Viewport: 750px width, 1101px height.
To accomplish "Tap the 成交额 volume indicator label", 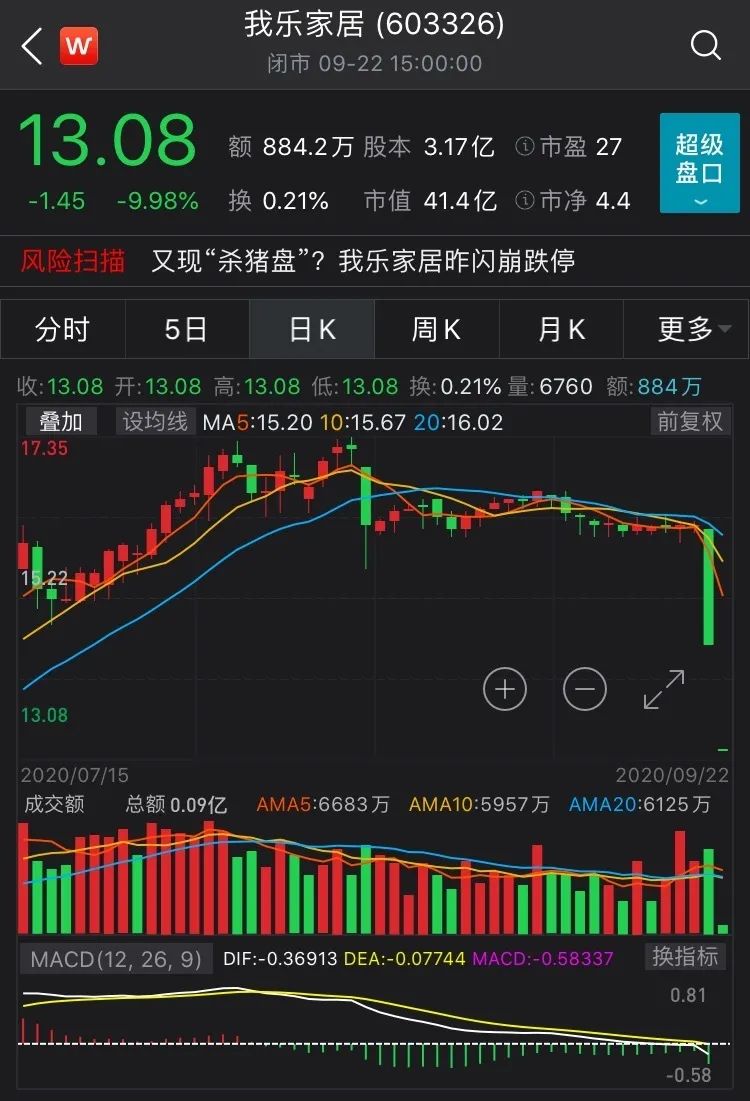I will 55,804.
